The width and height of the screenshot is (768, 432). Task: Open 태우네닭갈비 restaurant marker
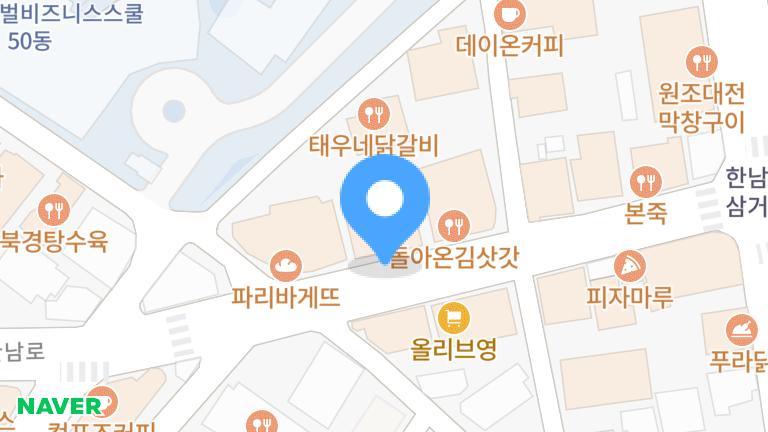[x=374, y=114]
